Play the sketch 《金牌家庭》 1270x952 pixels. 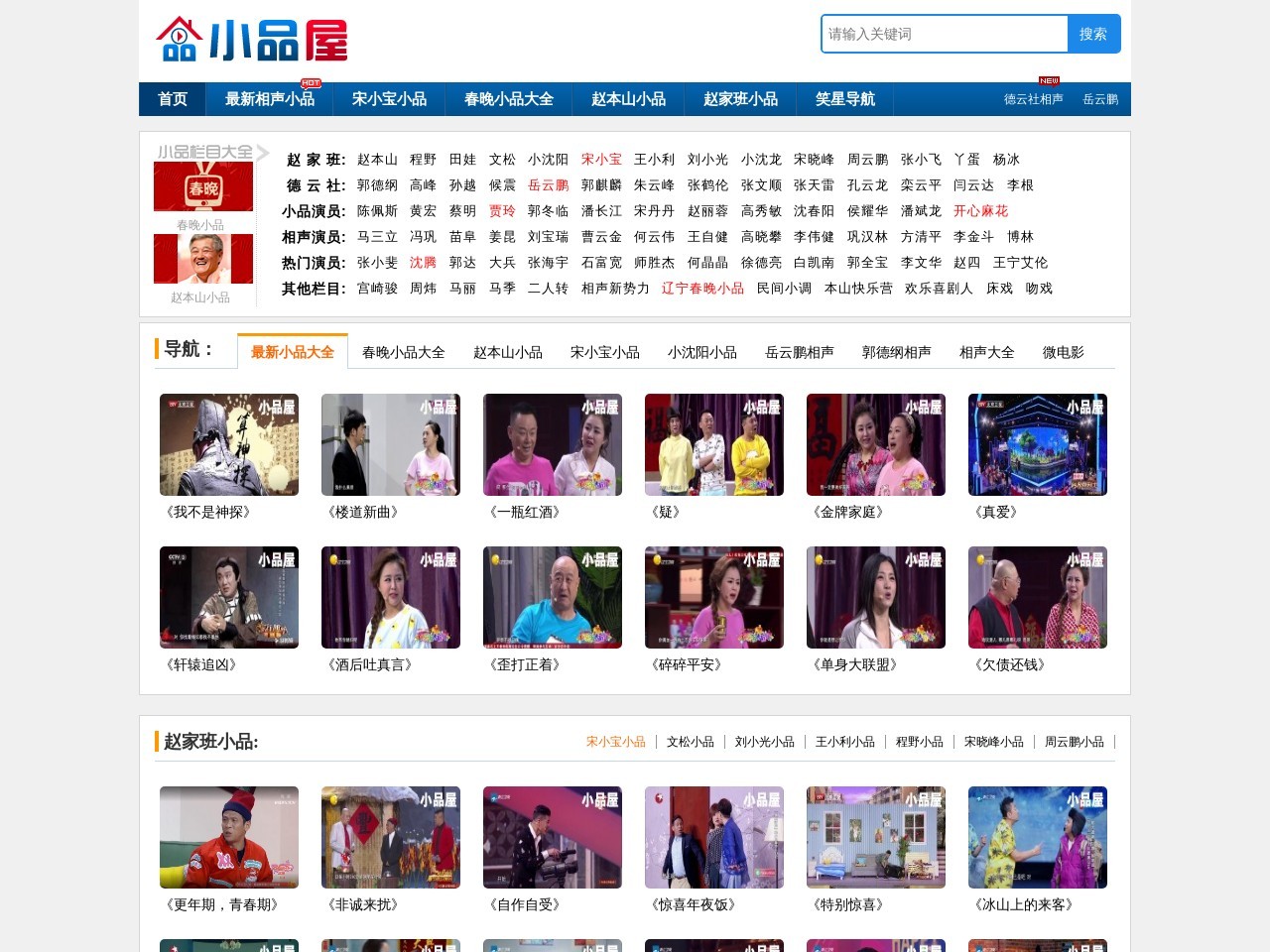click(876, 445)
